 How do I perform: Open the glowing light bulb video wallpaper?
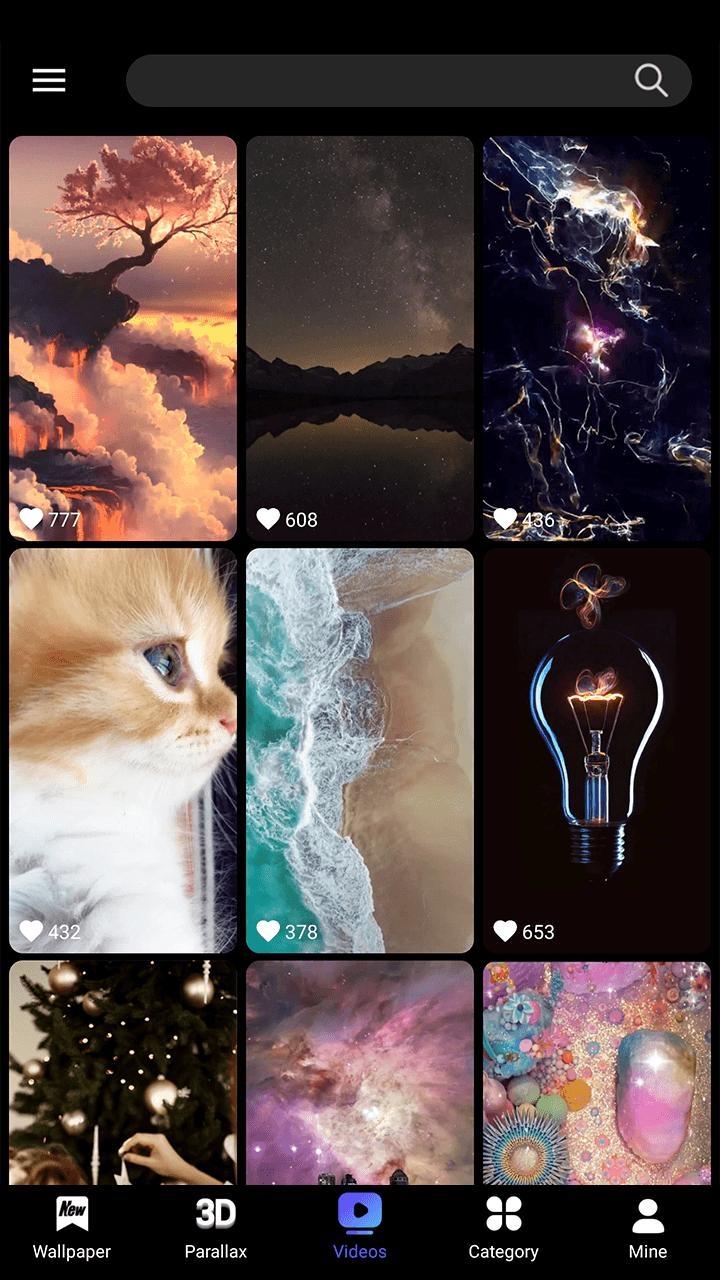click(597, 750)
